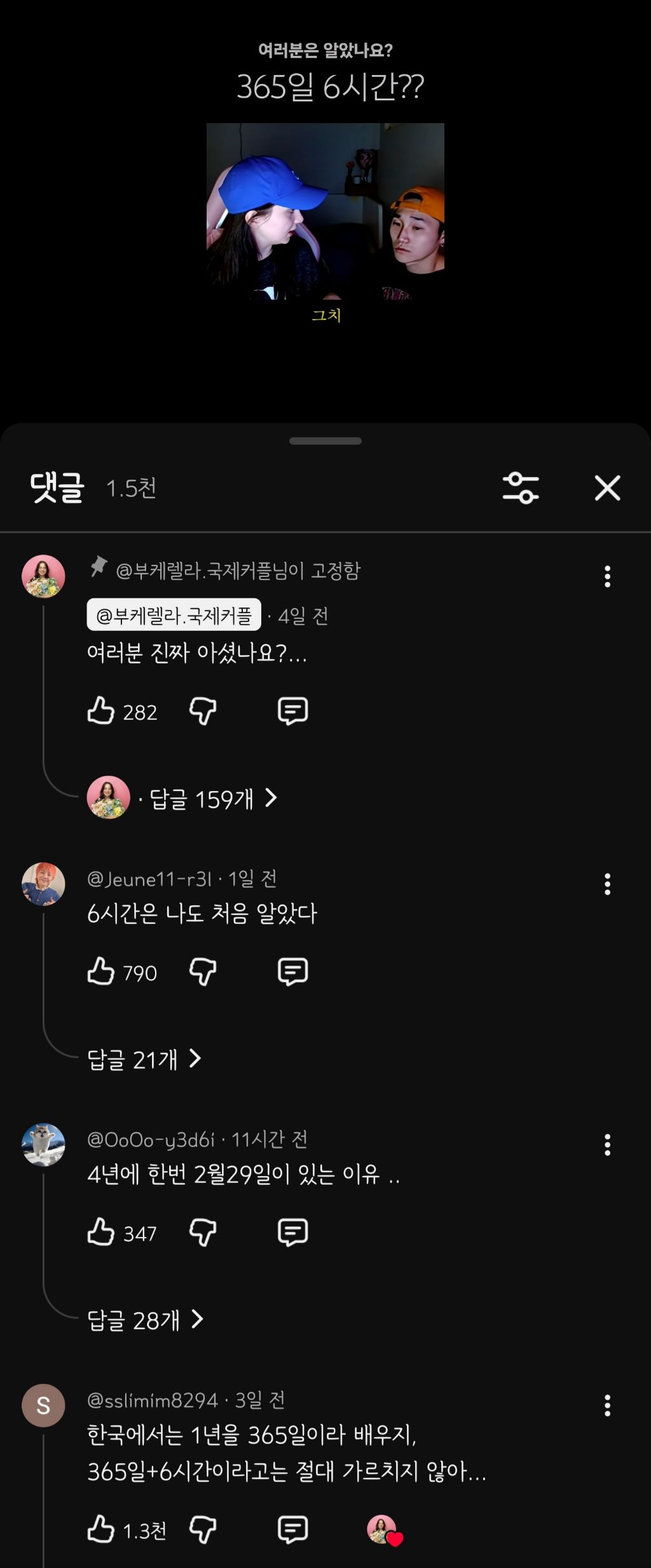Like the comment by @Jeune11-r3l

pos(101,971)
